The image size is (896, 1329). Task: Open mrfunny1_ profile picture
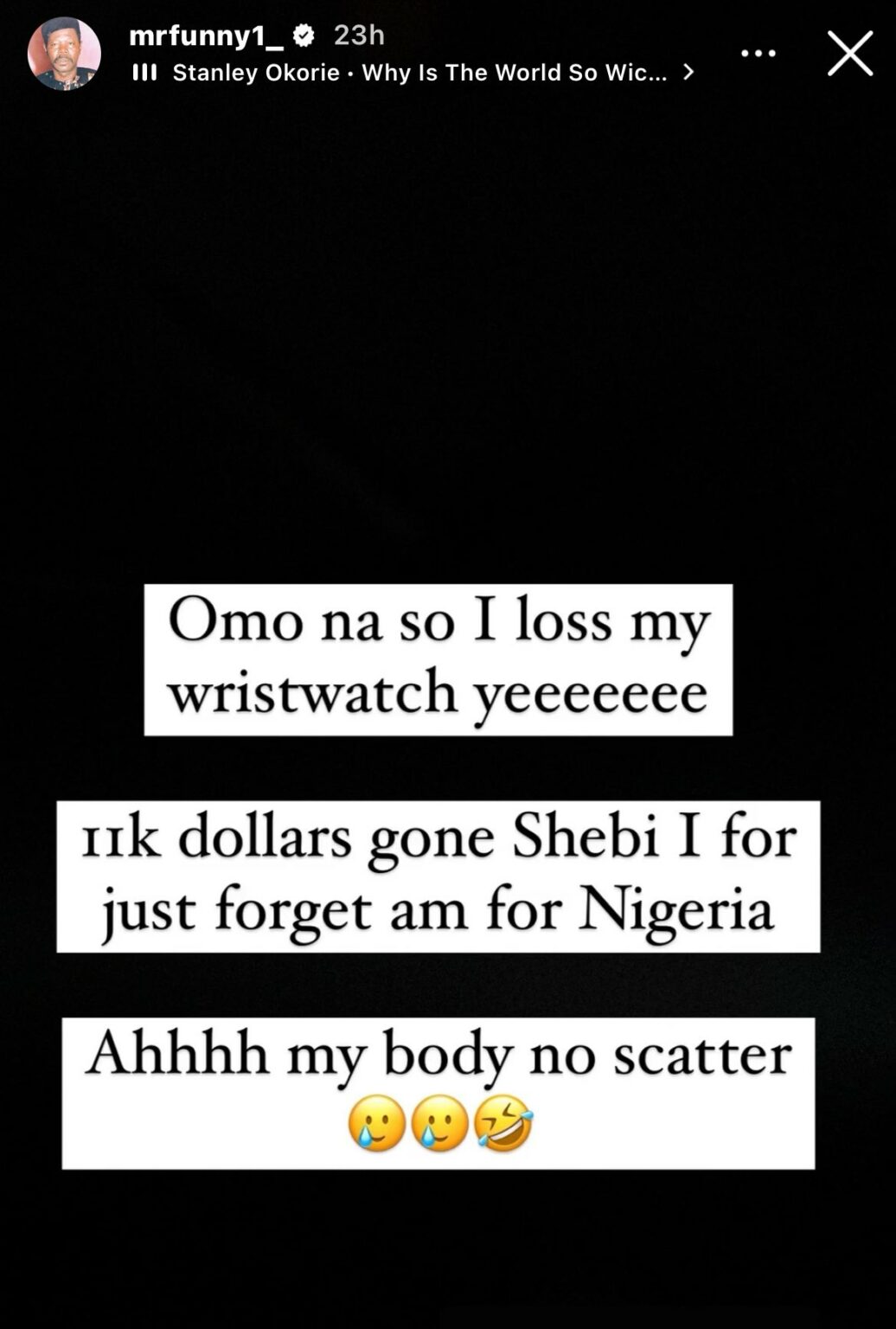tap(64, 54)
